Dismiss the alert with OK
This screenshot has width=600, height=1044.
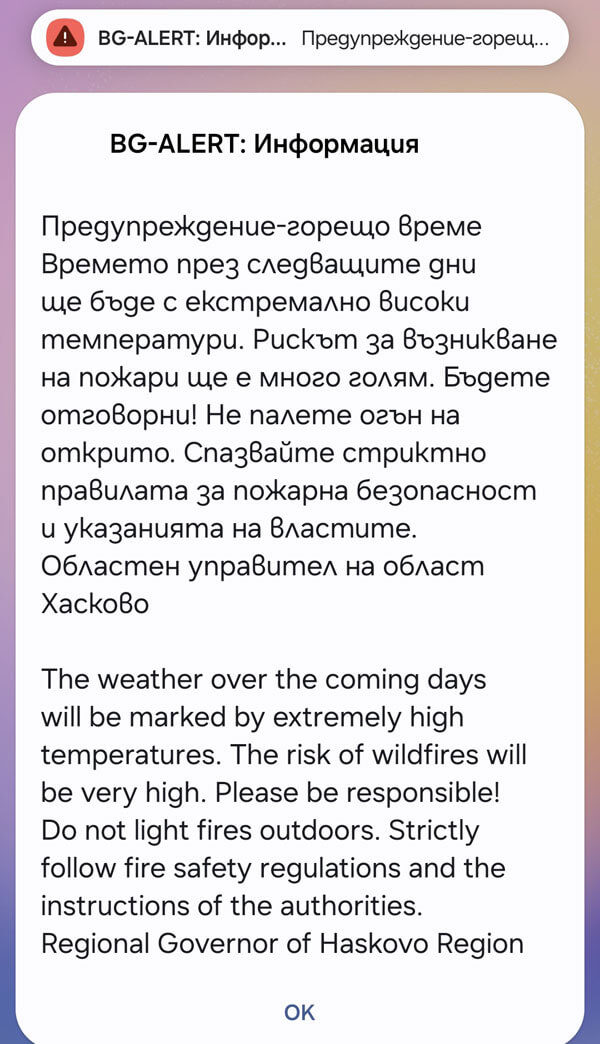299,1012
